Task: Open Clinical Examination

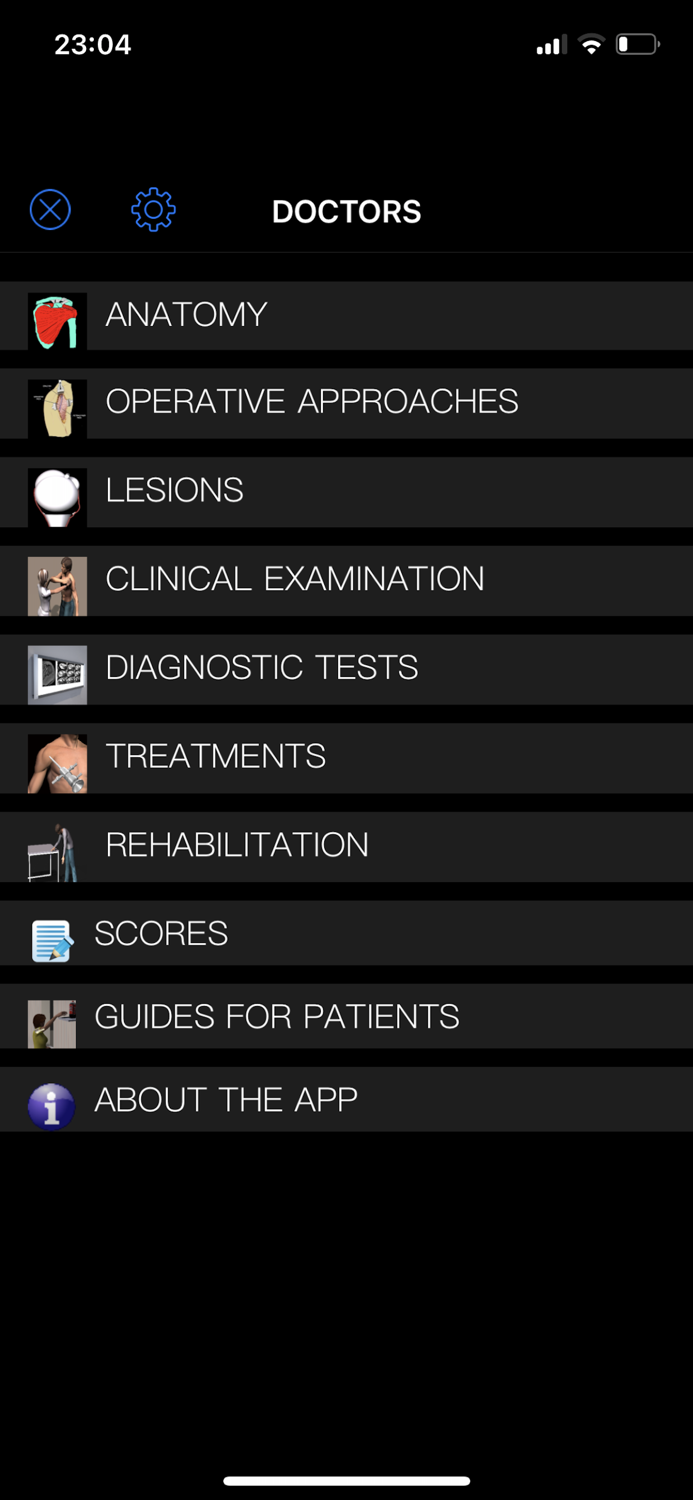Action: pyautogui.click(x=346, y=580)
